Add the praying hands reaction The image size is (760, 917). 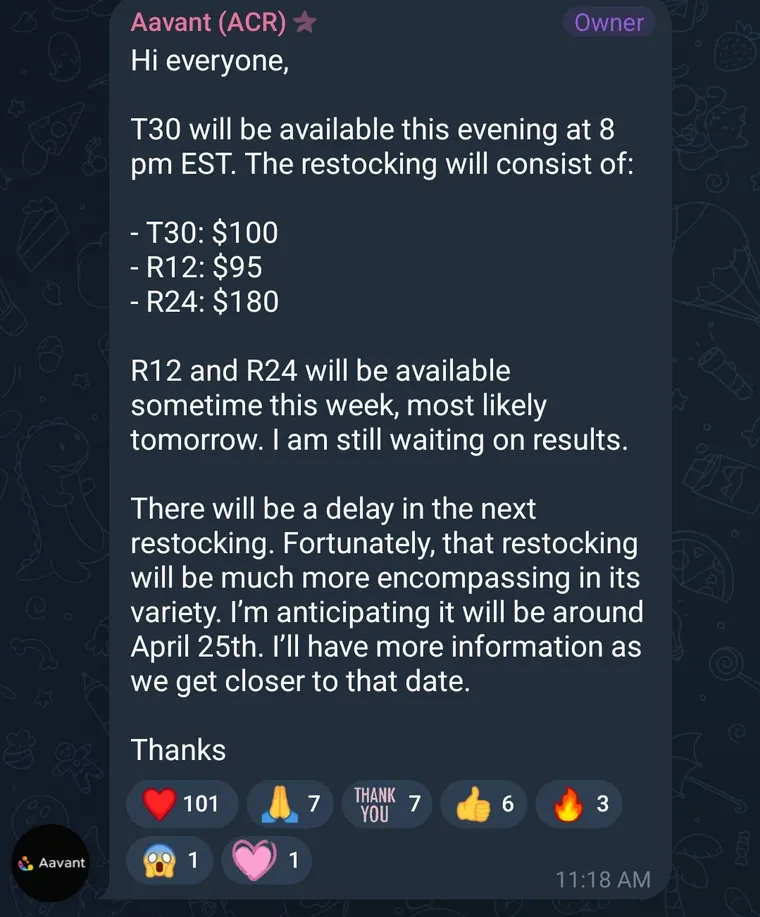(x=289, y=803)
